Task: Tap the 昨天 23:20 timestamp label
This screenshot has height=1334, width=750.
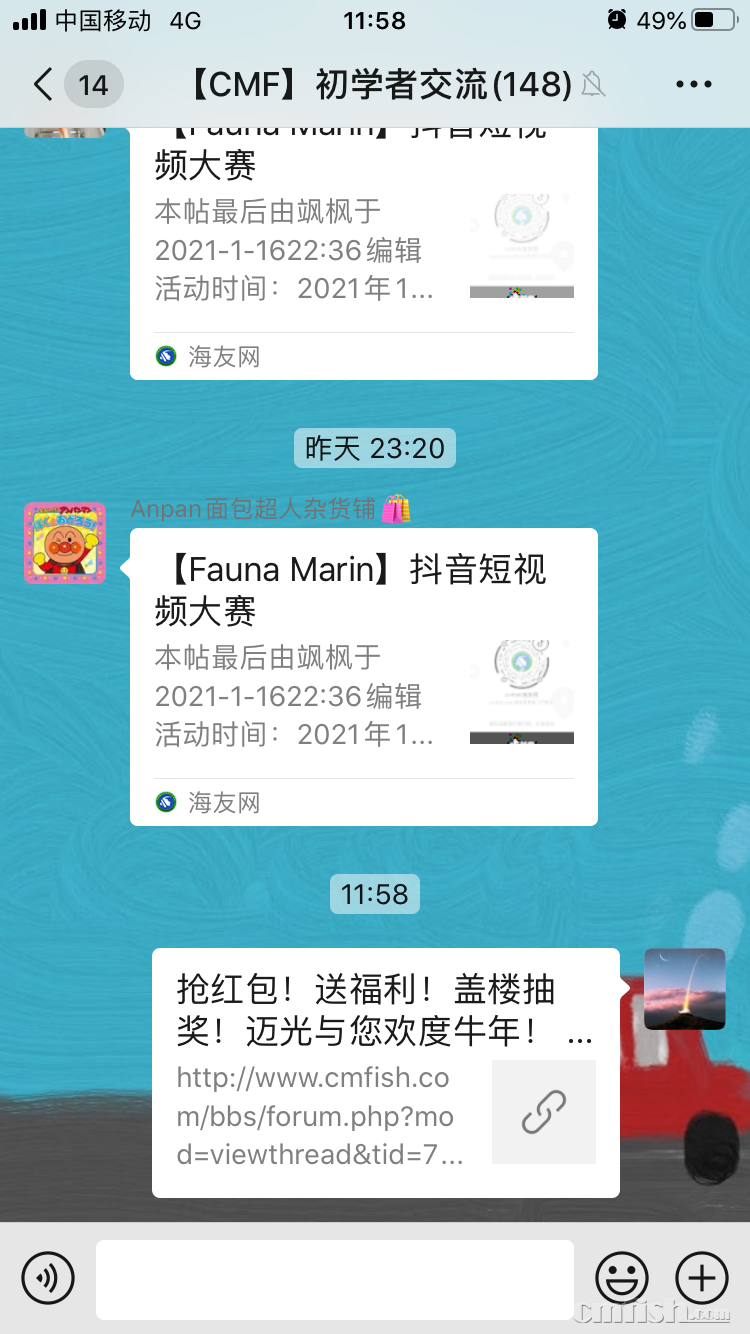Action: (374, 449)
